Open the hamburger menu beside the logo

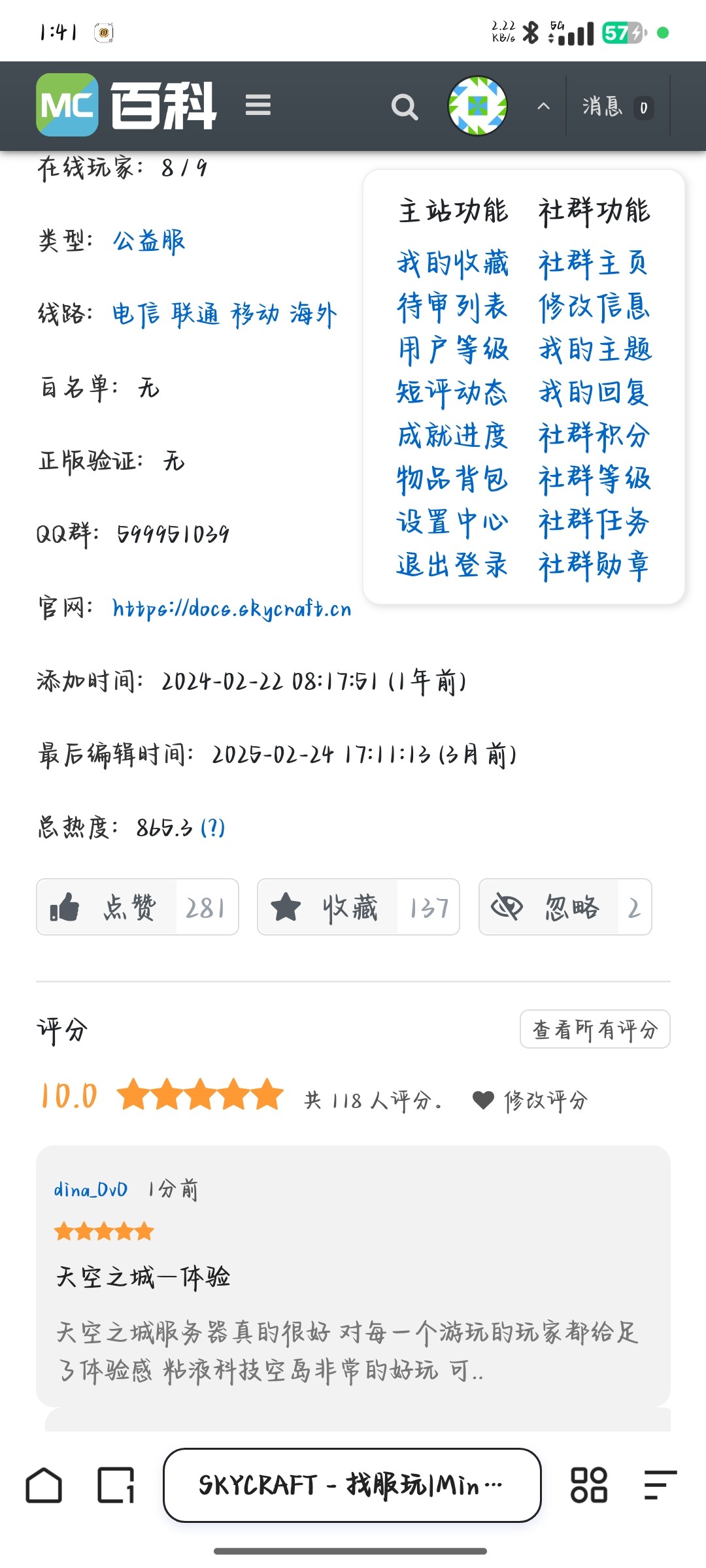click(x=258, y=105)
